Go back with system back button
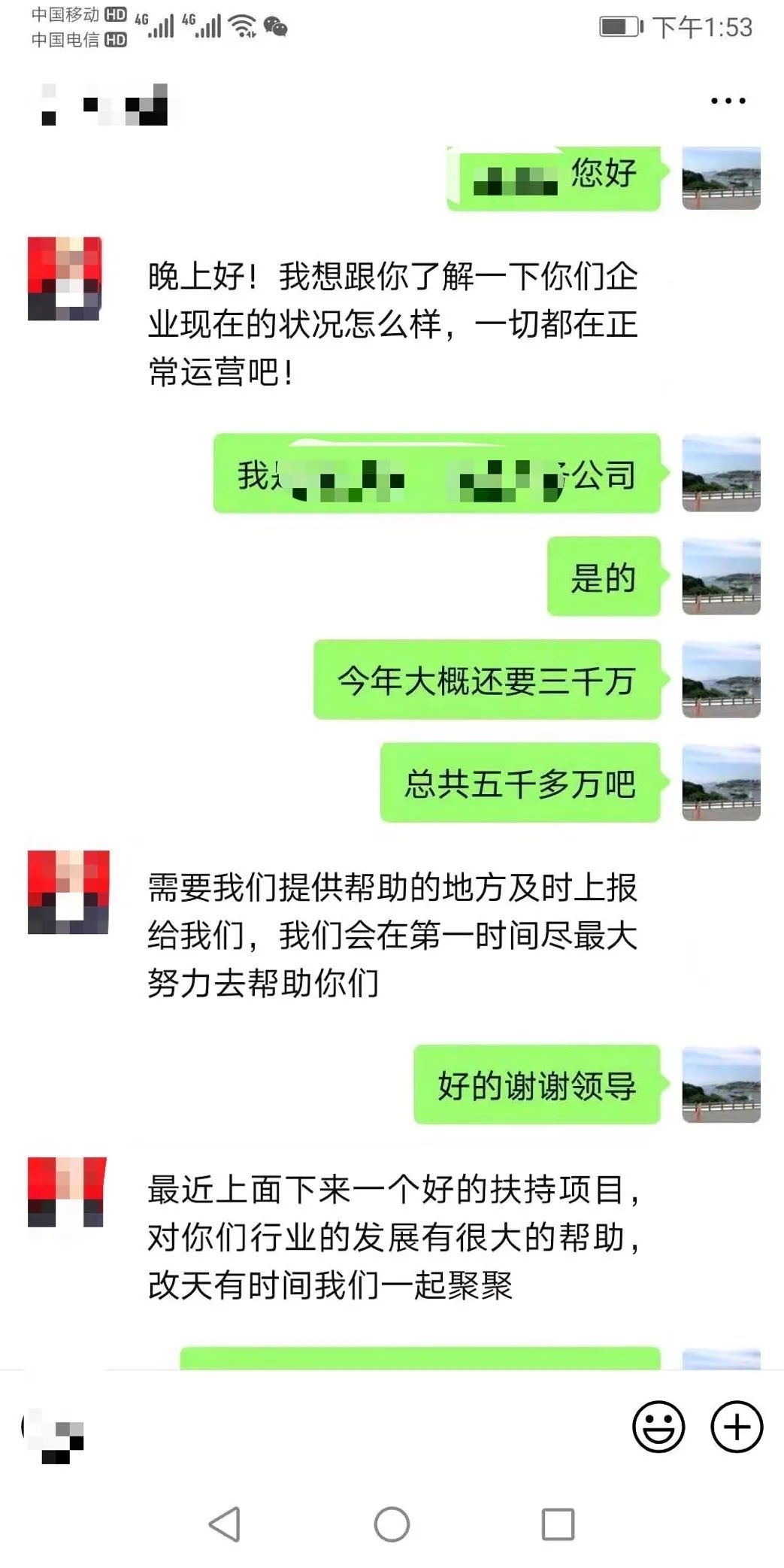The image size is (784, 1568). pos(224,1524)
